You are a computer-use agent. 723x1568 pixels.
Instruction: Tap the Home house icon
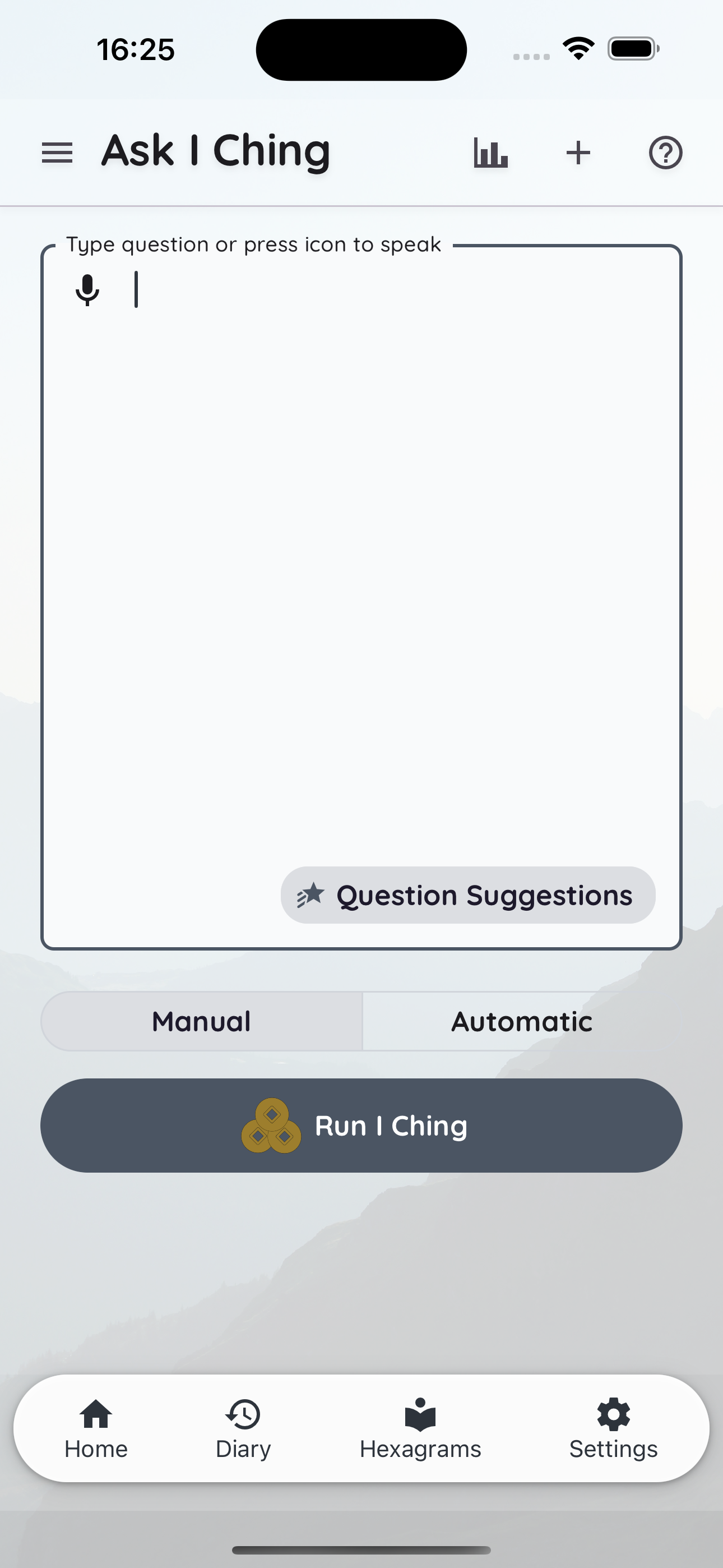click(x=96, y=1413)
